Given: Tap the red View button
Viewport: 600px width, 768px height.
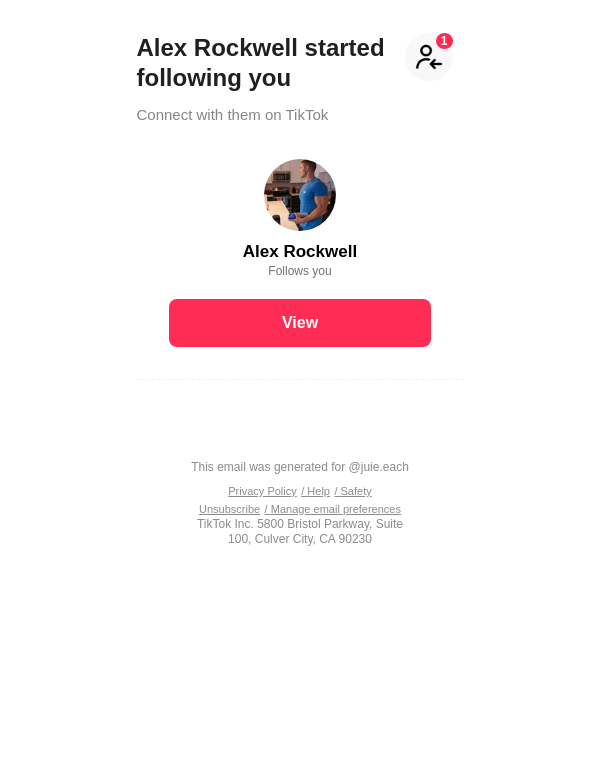Looking at the screenshot, I should point(300,323).
